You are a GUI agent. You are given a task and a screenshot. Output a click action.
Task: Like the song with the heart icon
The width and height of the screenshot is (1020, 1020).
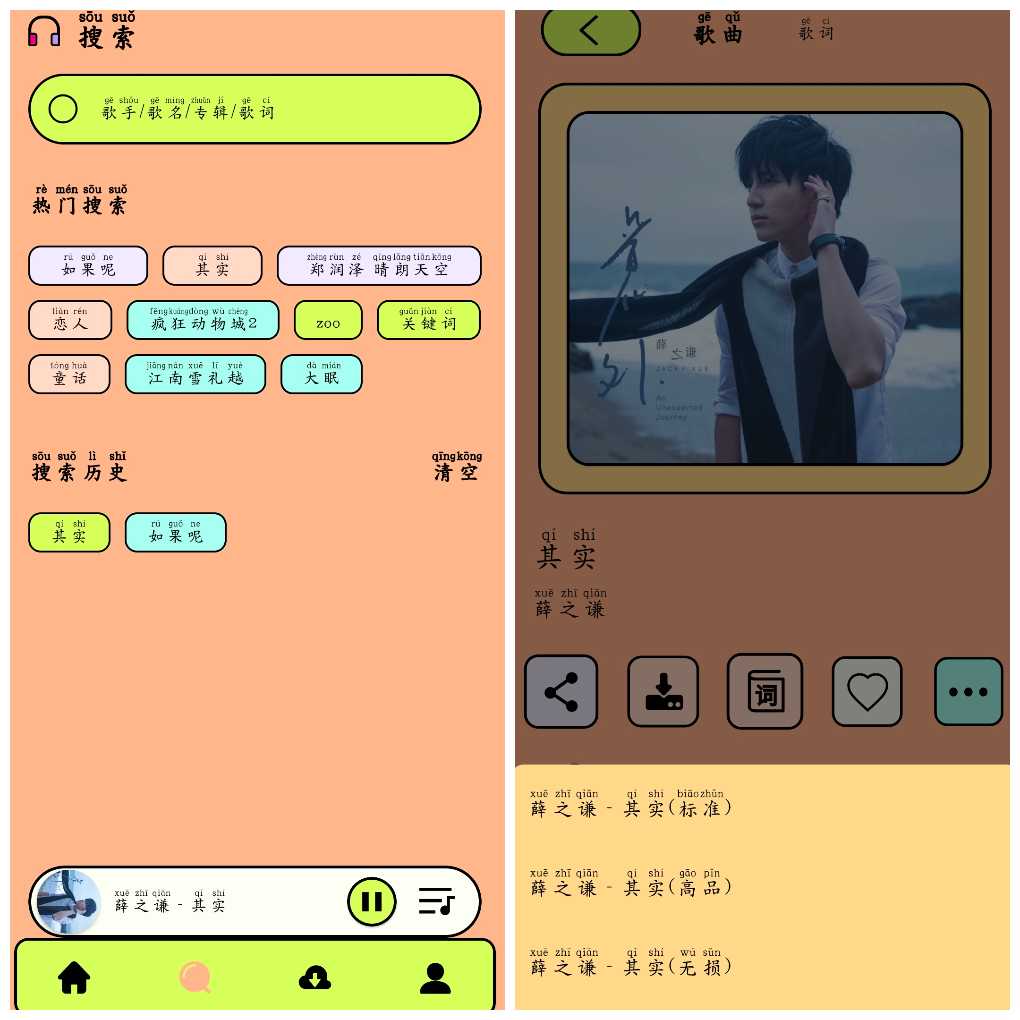point(867,692)
